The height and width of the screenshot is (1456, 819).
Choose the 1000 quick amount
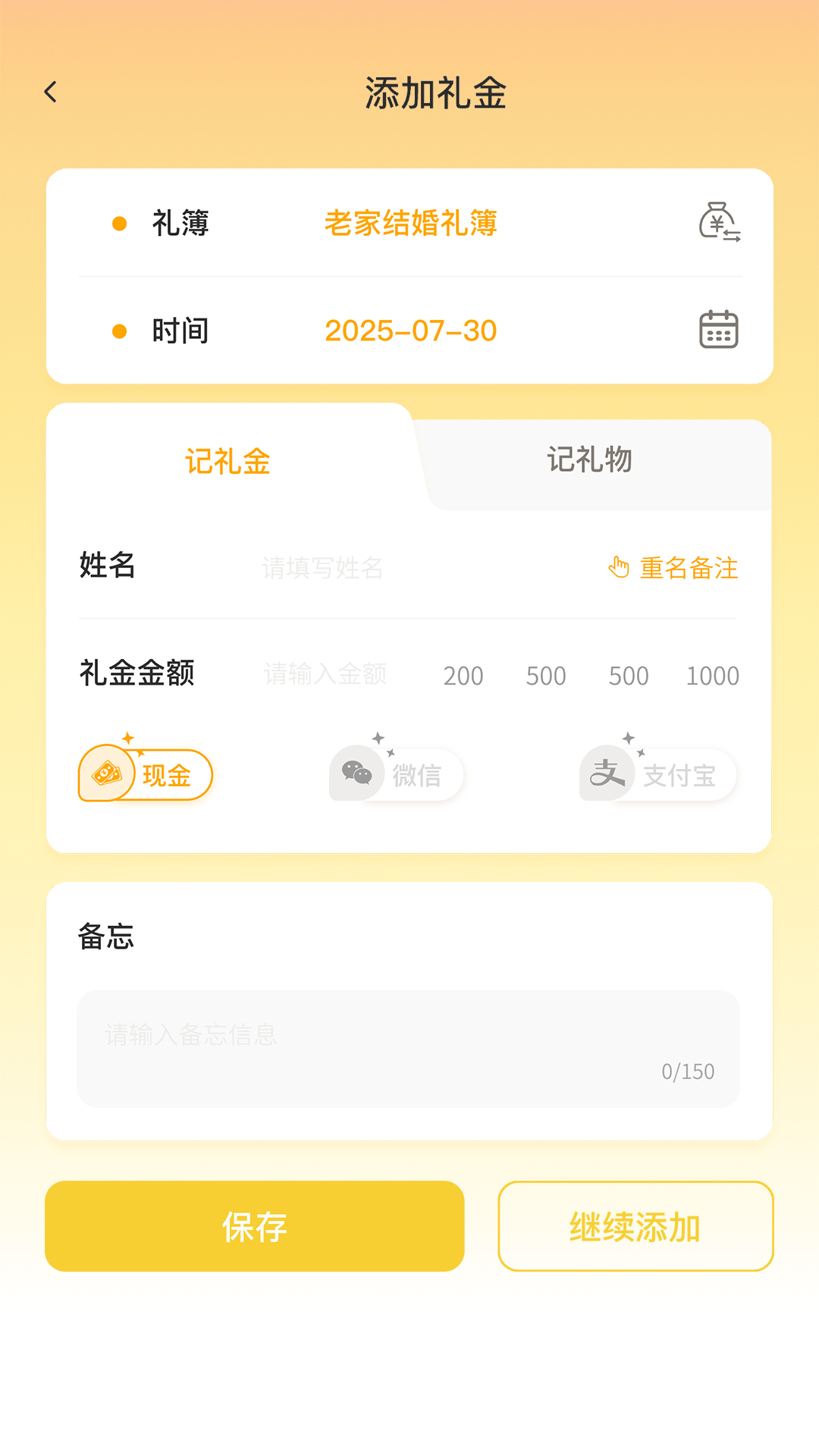713,676
